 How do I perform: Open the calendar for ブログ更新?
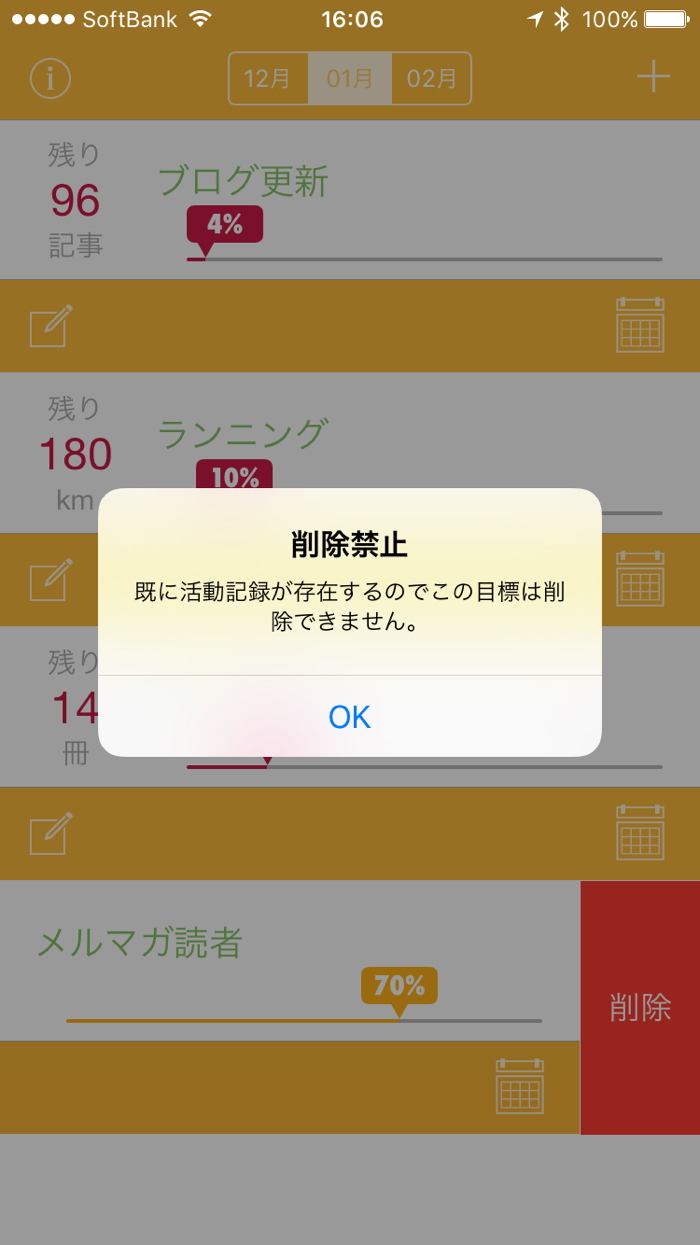click(640, 325)
